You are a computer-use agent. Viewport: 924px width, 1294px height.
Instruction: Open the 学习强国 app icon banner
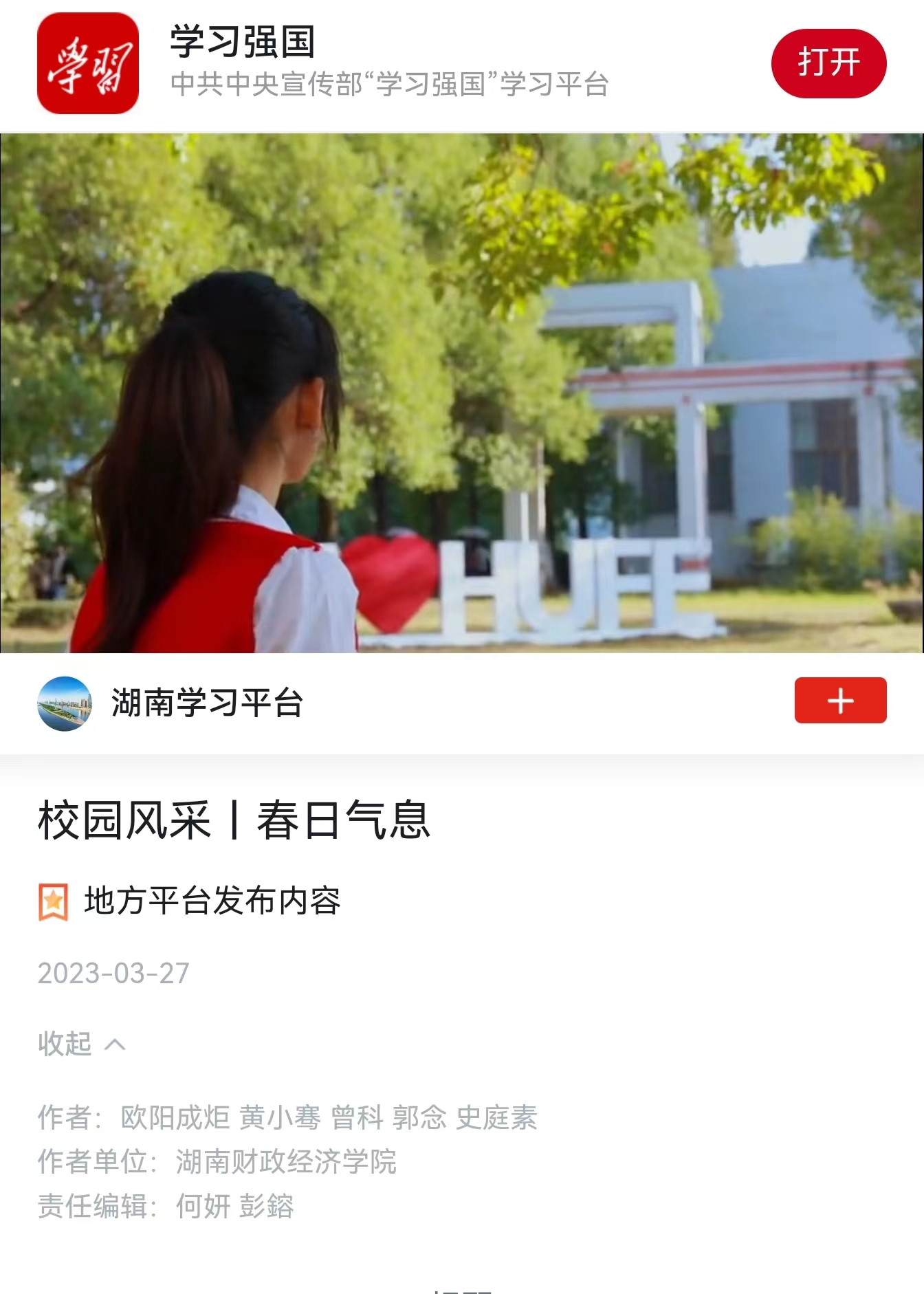click(88, 63)
